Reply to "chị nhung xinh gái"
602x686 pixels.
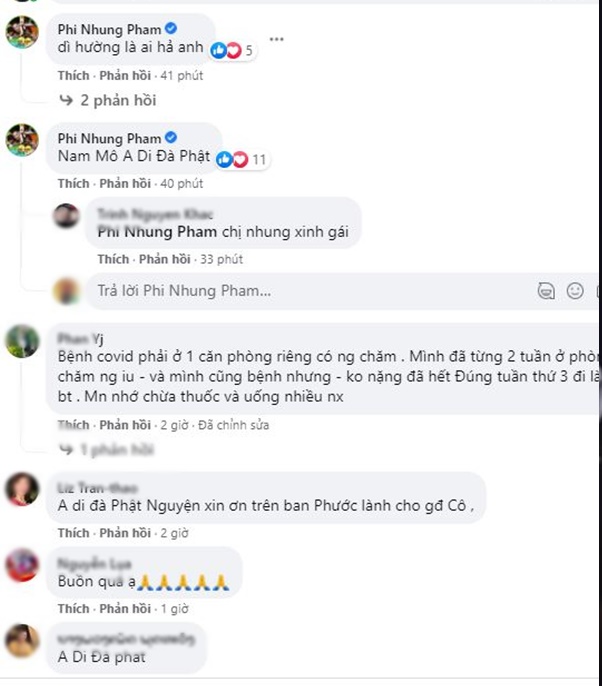coord(165,259)
